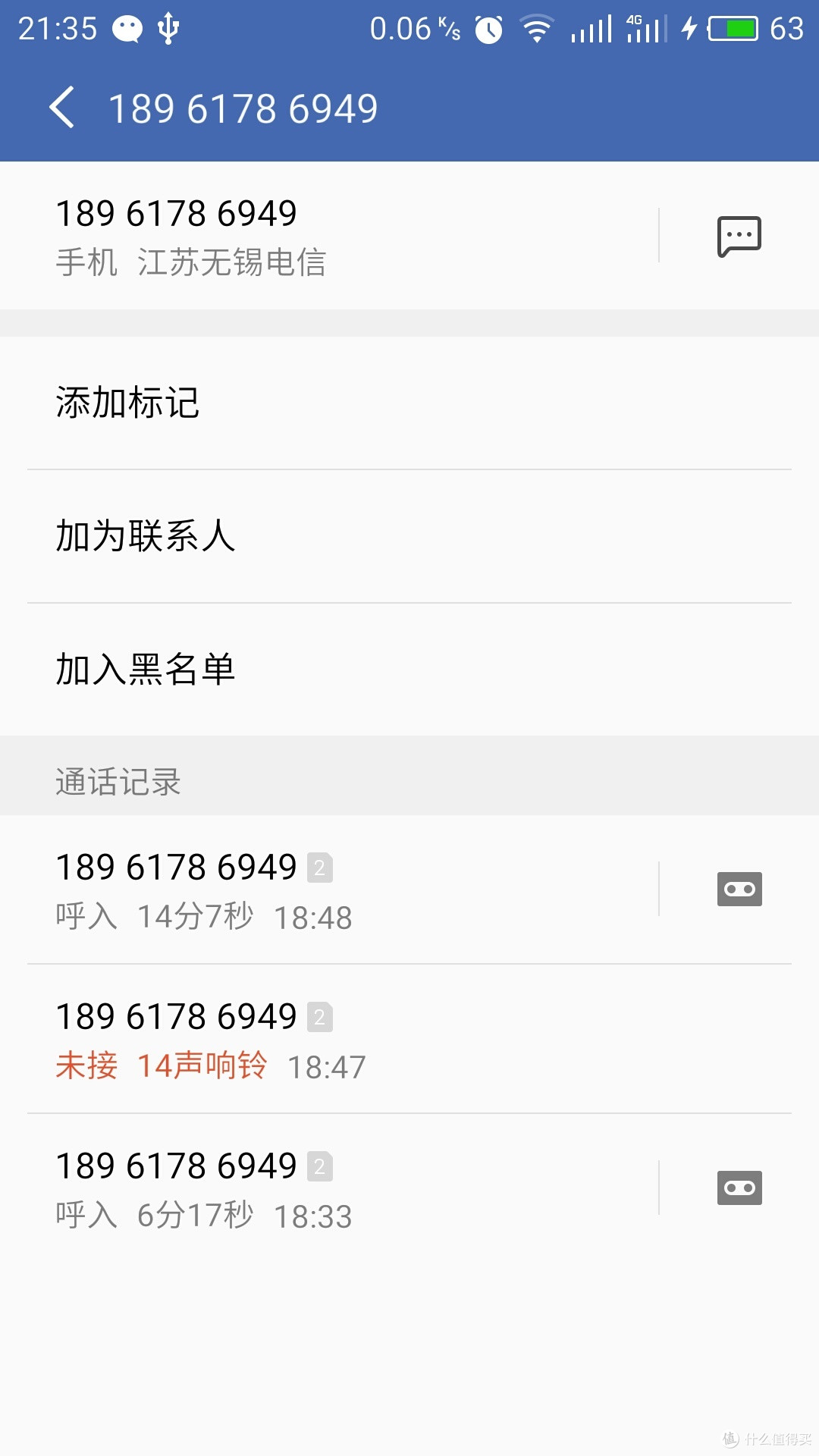
Task: Tap the back arrow in the title bar
Action: (x=62, y=108)
